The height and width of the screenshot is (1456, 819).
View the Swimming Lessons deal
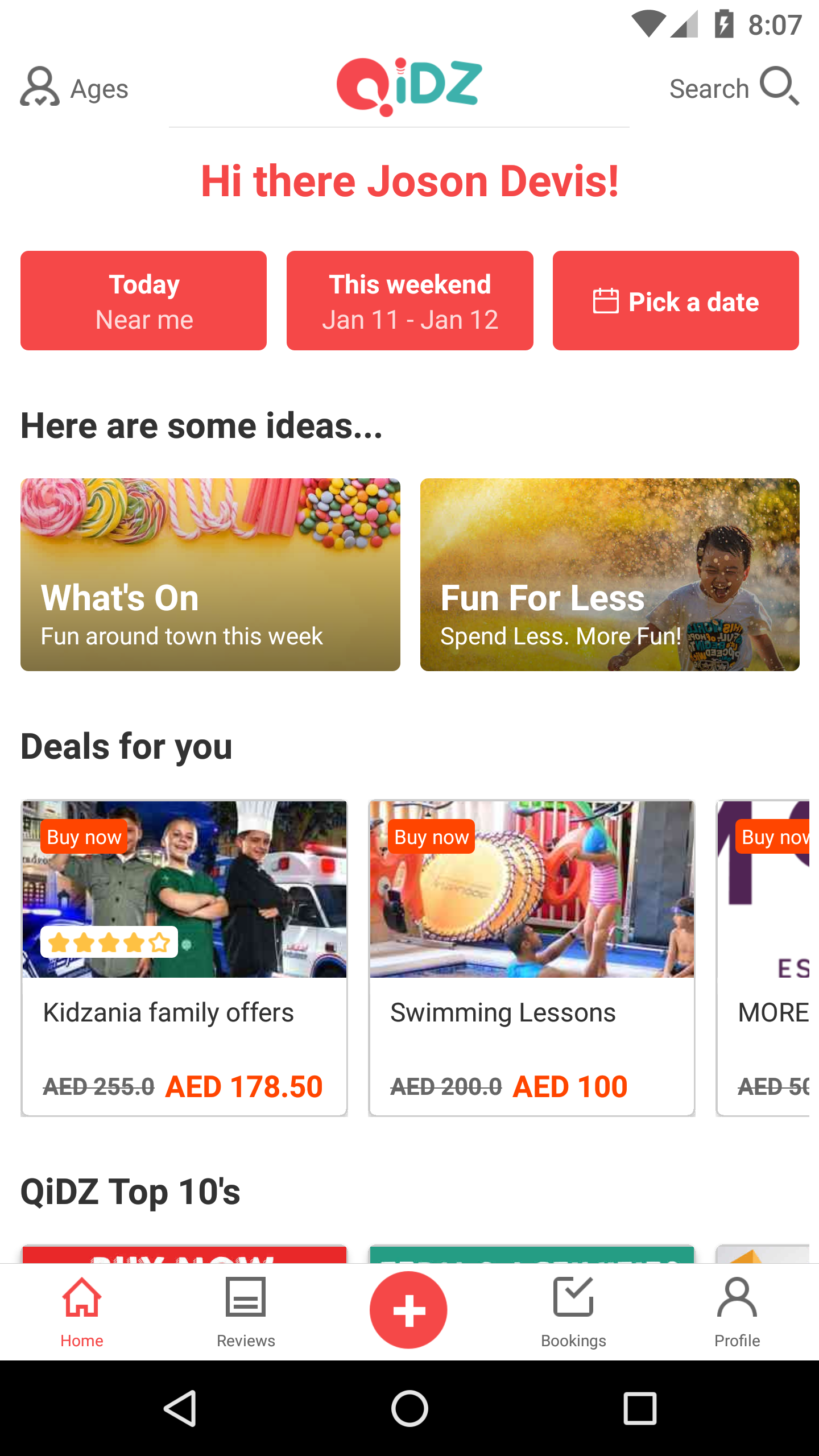(x=532, y=958)
